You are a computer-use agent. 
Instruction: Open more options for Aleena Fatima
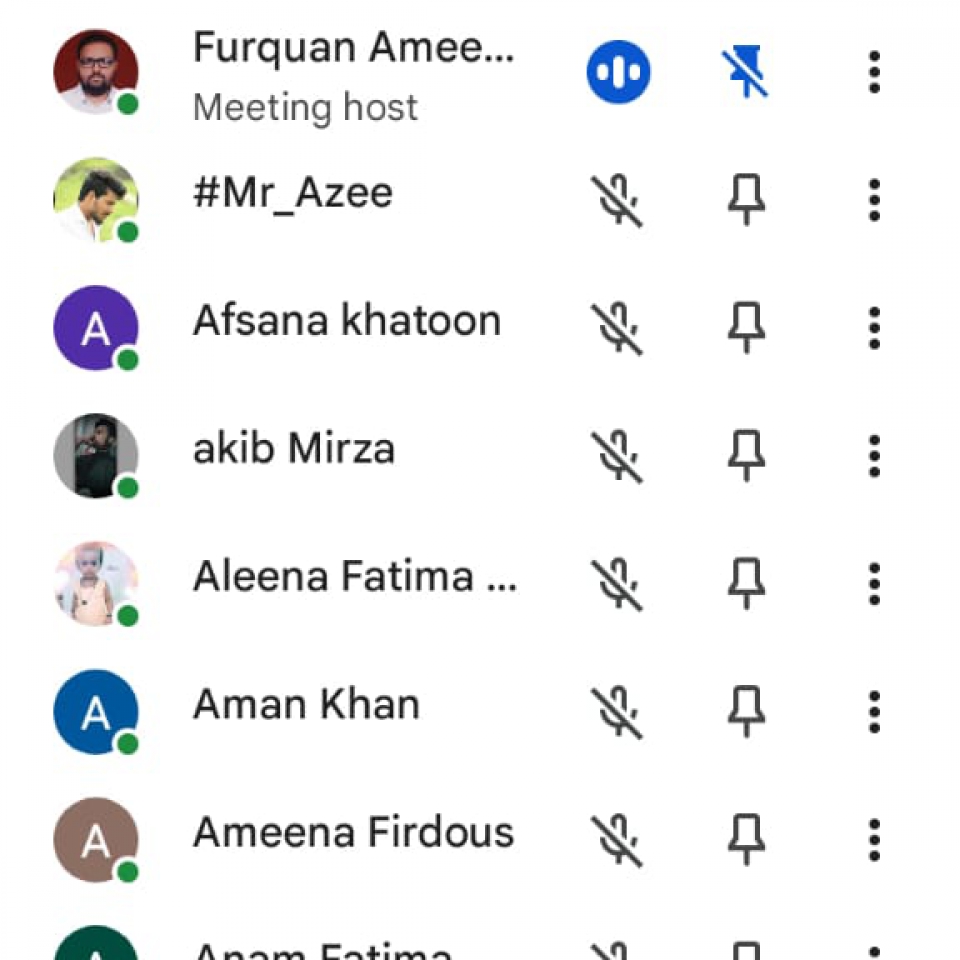(874, 584)
